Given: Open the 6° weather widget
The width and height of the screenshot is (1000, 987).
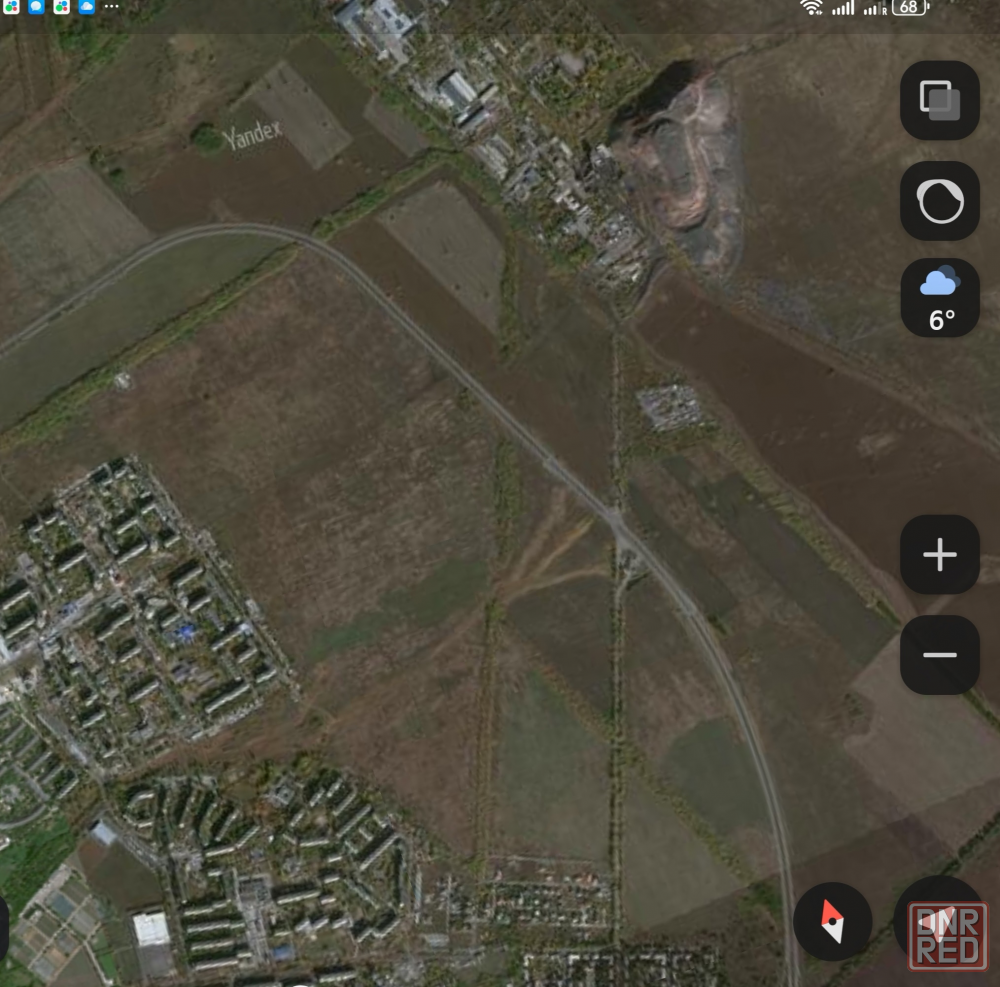Looking at the screenshot, I should [939, 298].
